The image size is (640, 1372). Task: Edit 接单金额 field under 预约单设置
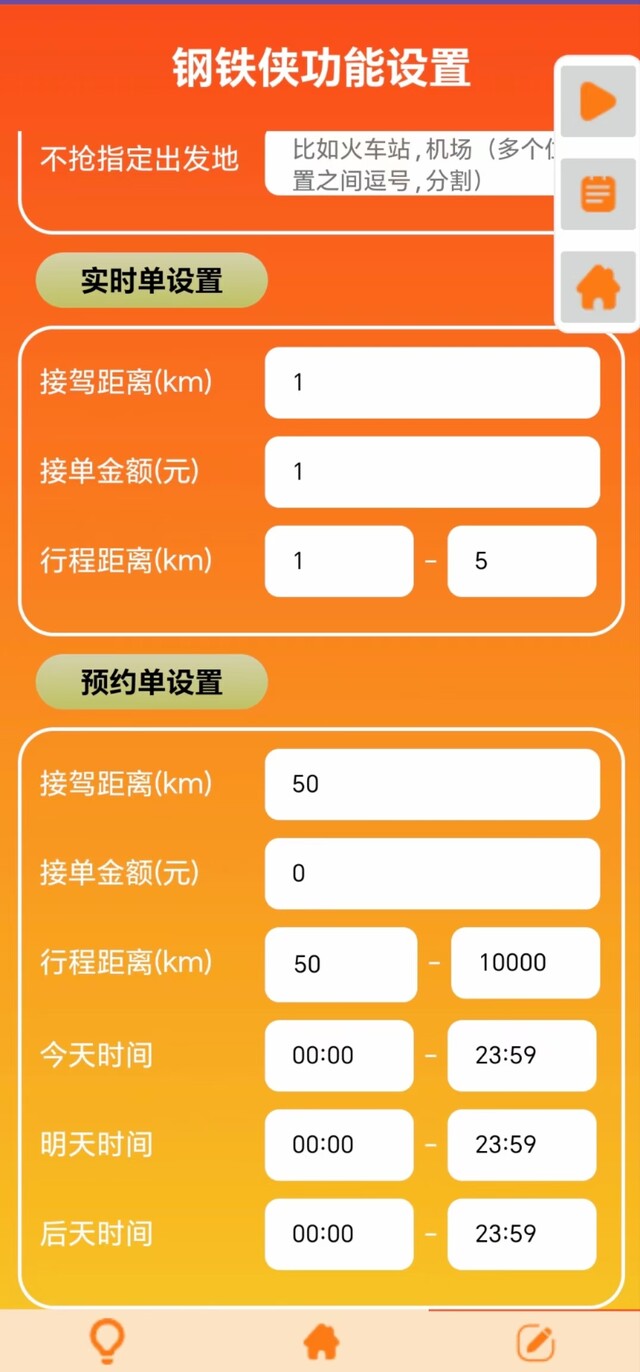pos(432,874)
